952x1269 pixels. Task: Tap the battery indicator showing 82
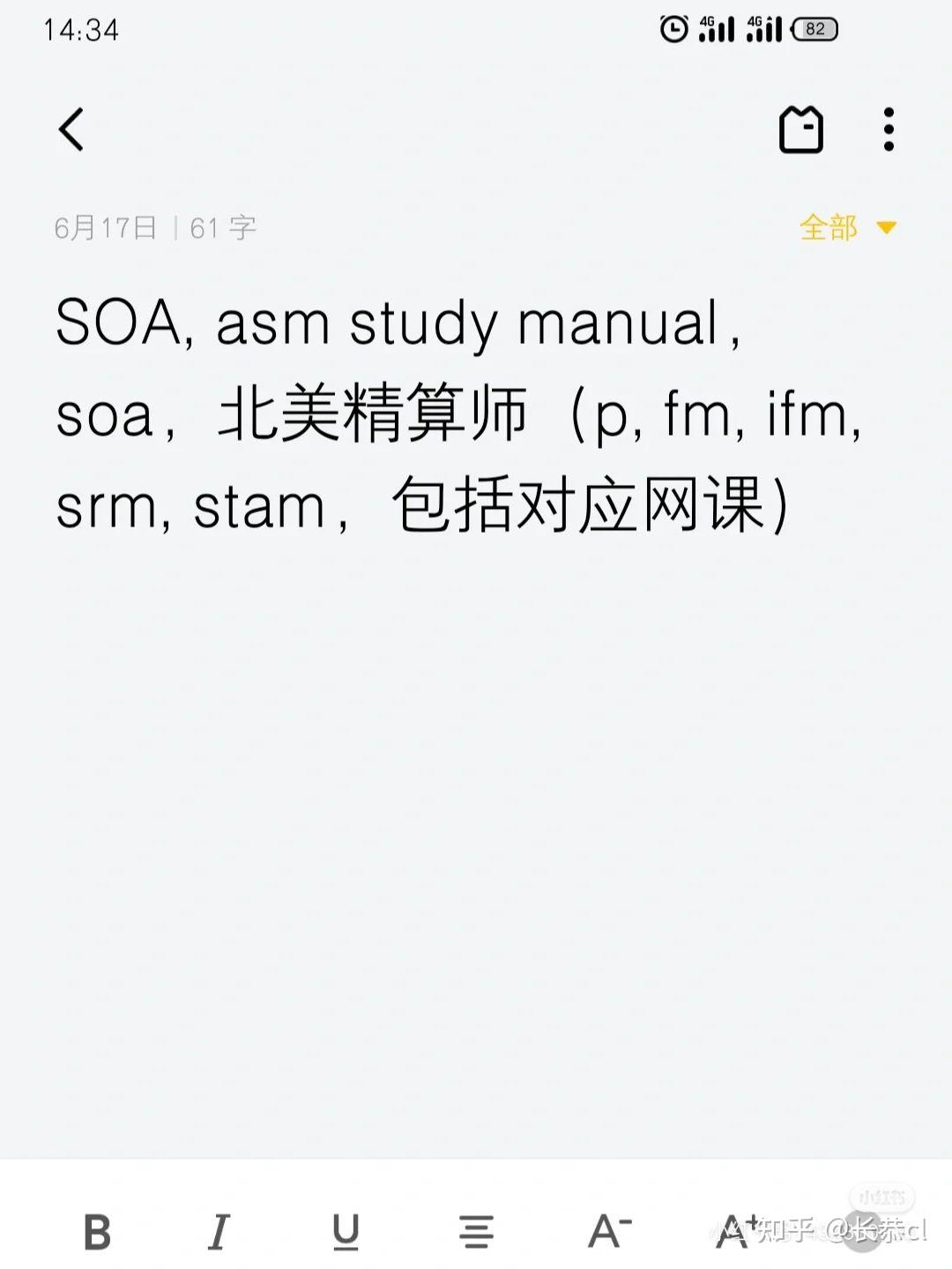[814, 29]
